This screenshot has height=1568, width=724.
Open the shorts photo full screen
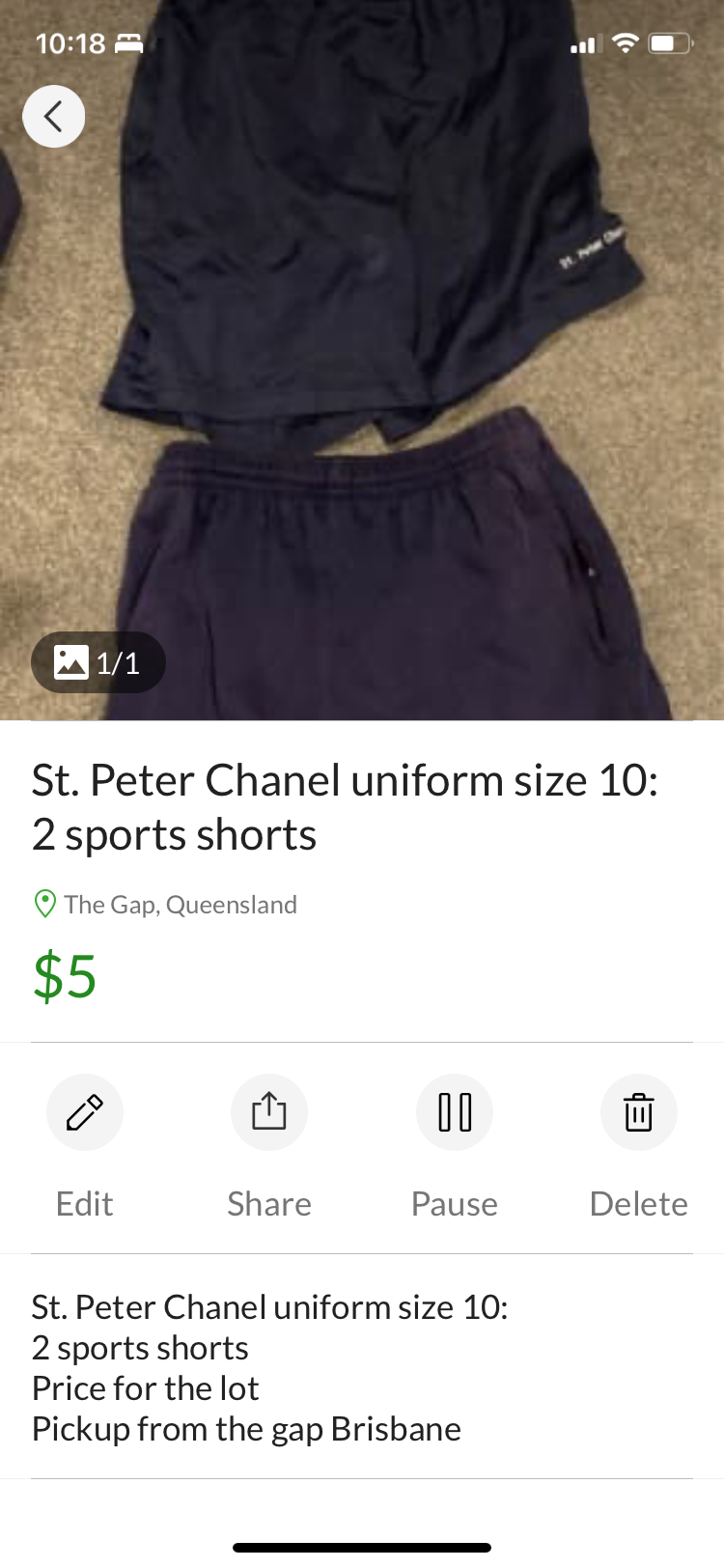pyautogui.click(x=362, y=386)
